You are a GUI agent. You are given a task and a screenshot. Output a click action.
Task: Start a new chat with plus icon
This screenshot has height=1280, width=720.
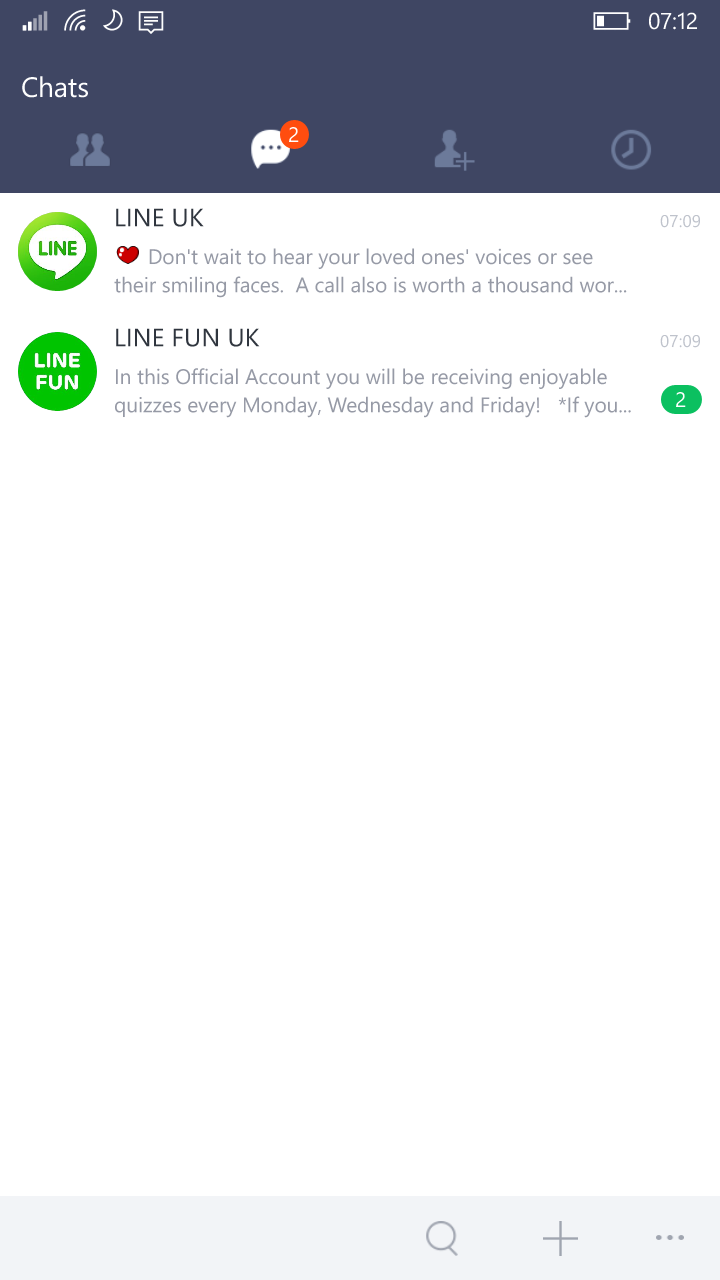[560, 1238]
